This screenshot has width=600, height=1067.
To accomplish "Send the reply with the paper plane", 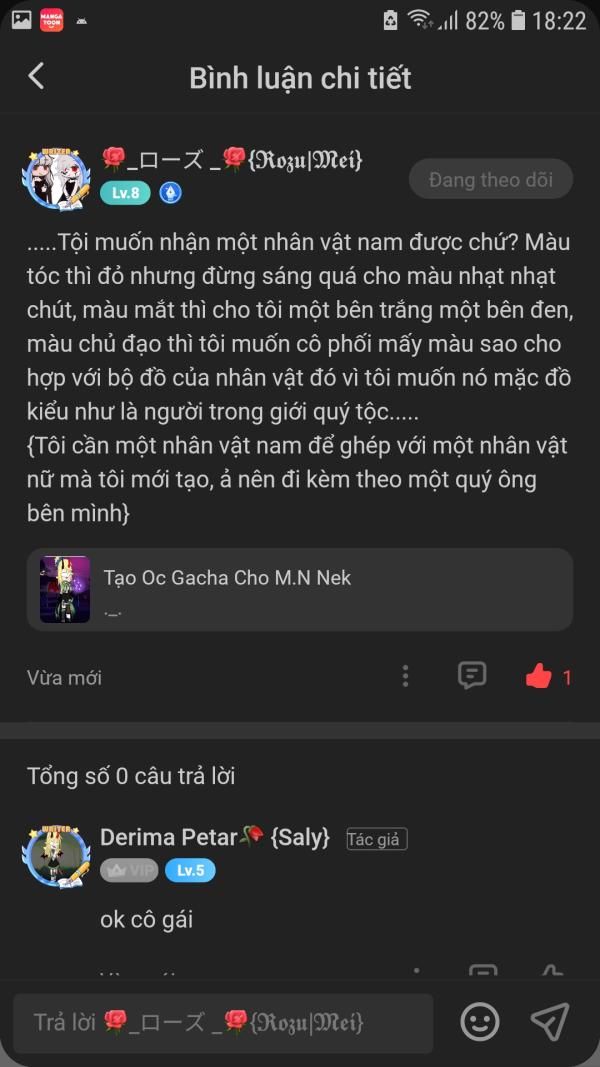I will pos(550,1021).
